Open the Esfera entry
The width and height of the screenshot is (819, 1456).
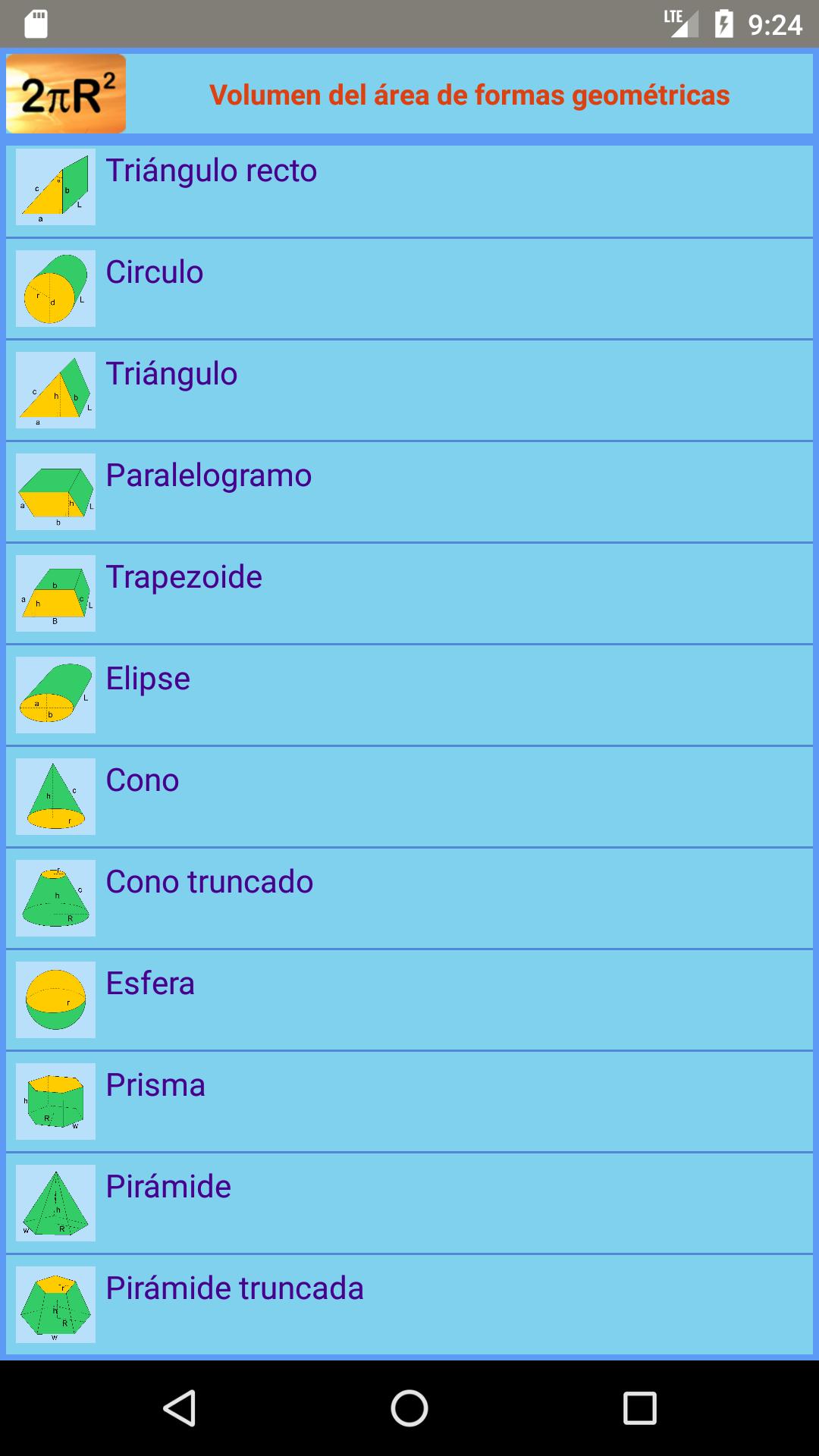(409, 1000)
